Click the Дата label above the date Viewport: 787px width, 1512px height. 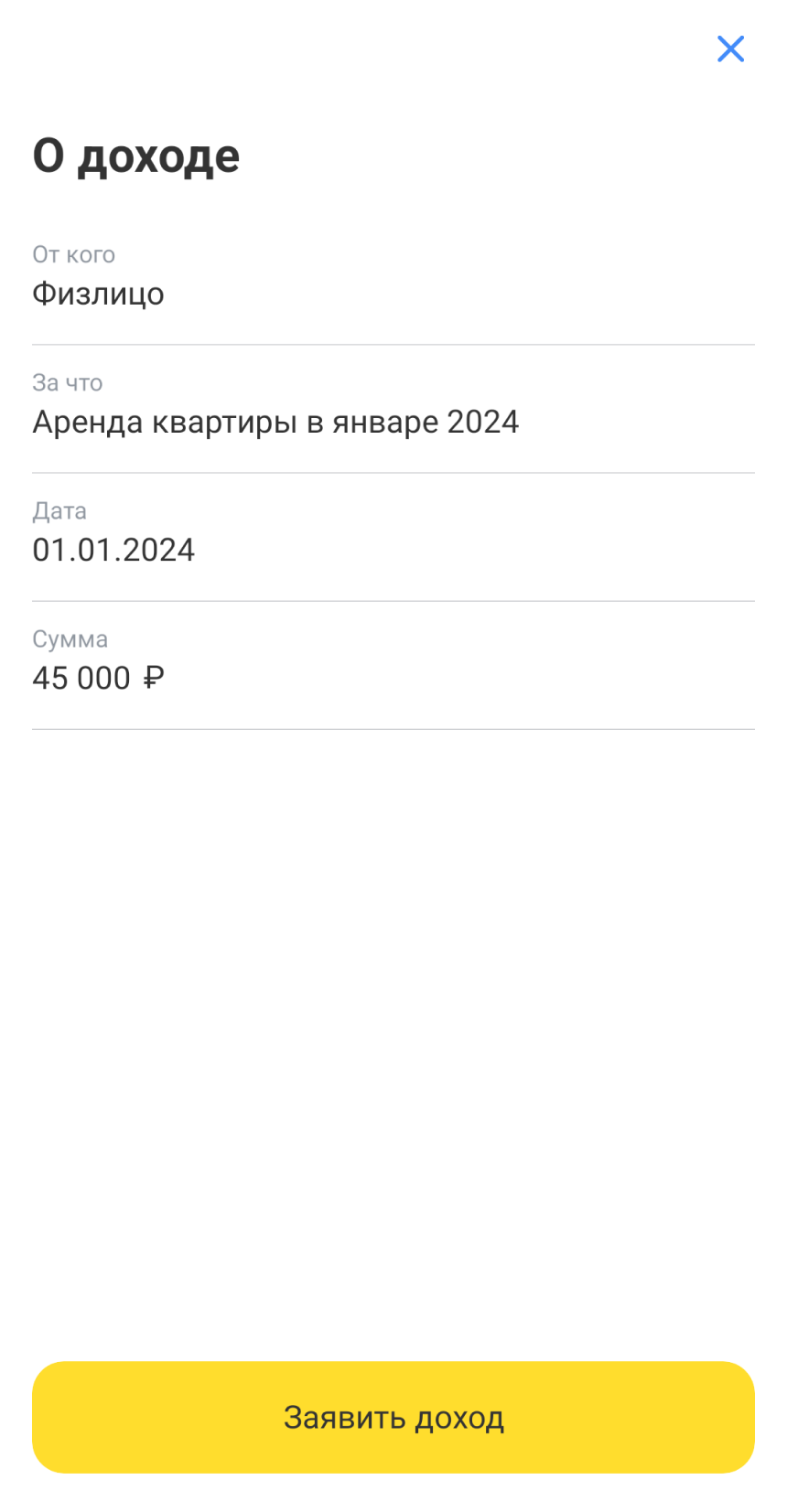point(59,510)
